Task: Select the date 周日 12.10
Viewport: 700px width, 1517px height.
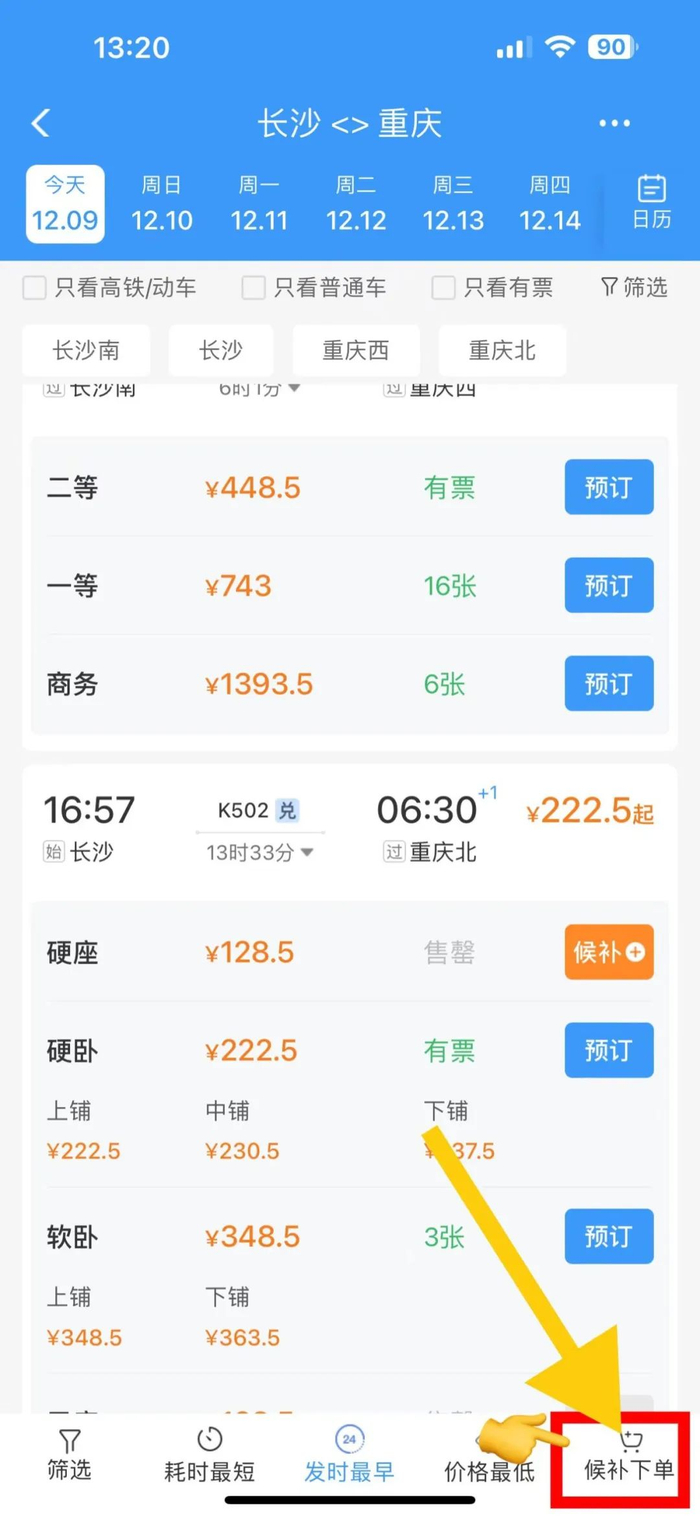Action: pos(161,204)
